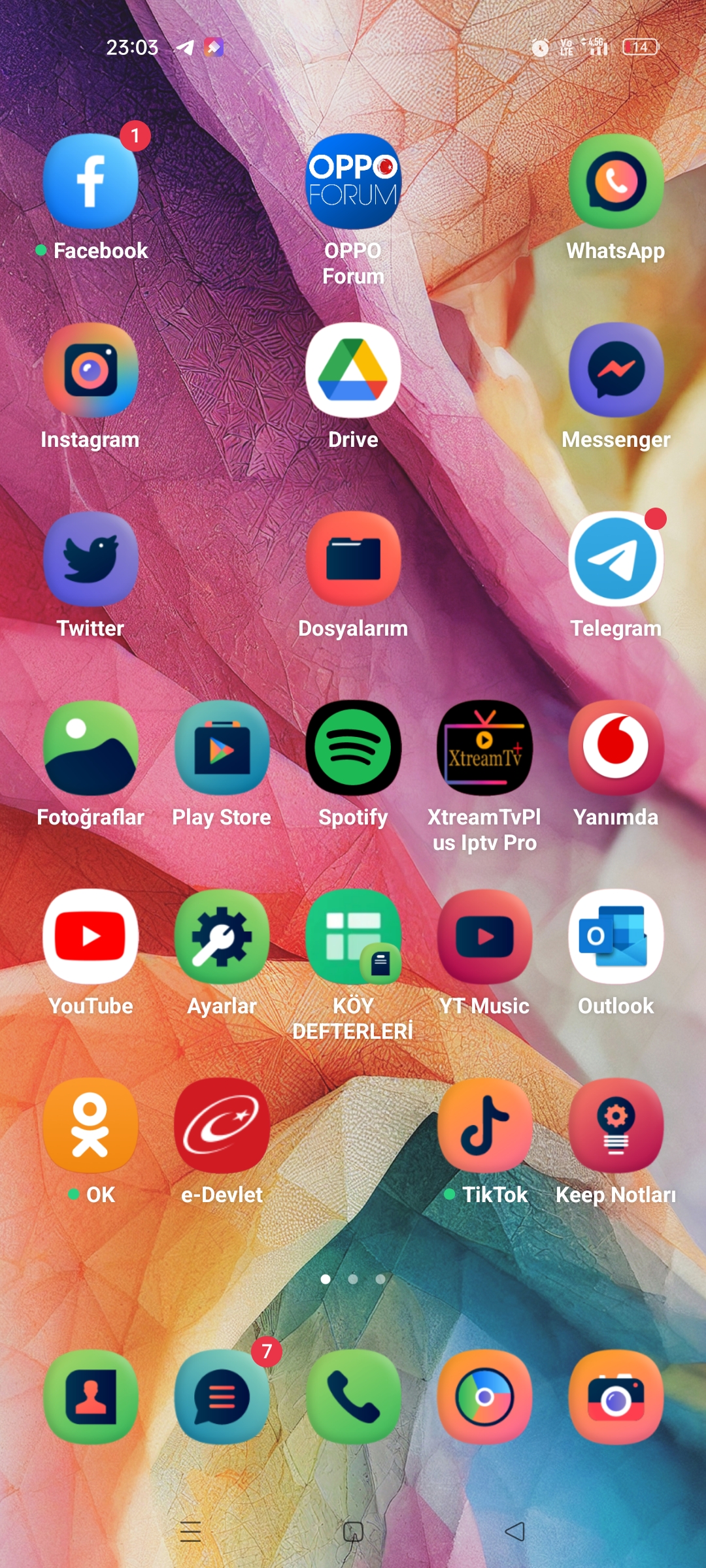This screenshot has width=706, height=1568.
Task: Open the Facebook app
Action: pos(91,182)
